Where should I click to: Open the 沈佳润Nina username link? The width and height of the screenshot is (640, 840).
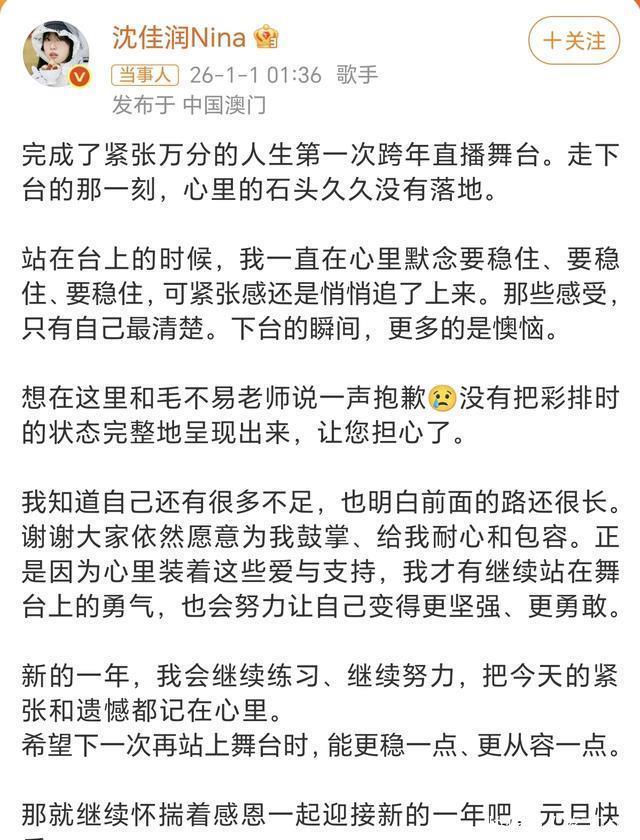click(x=179, y=37)
